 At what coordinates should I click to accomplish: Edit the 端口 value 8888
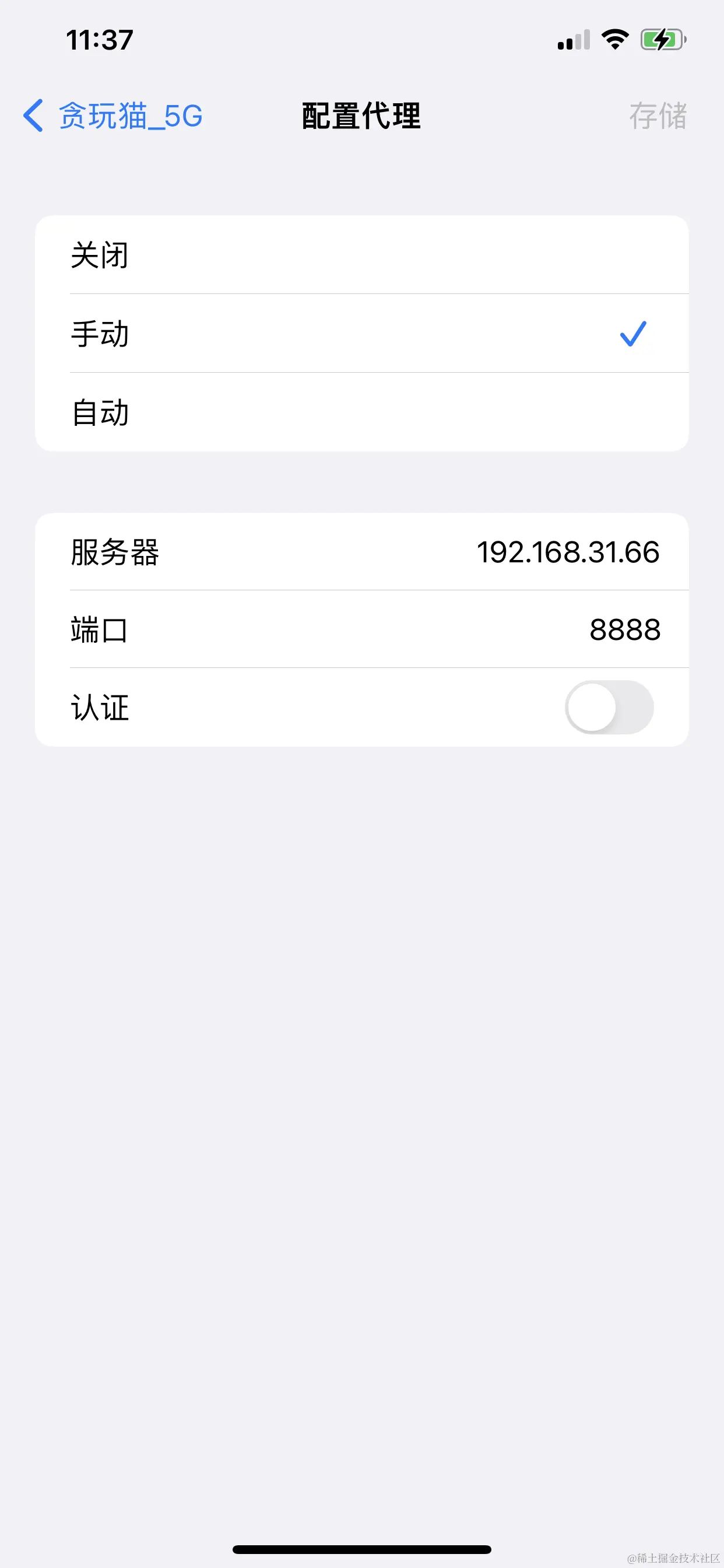click(x=627, y=630)
